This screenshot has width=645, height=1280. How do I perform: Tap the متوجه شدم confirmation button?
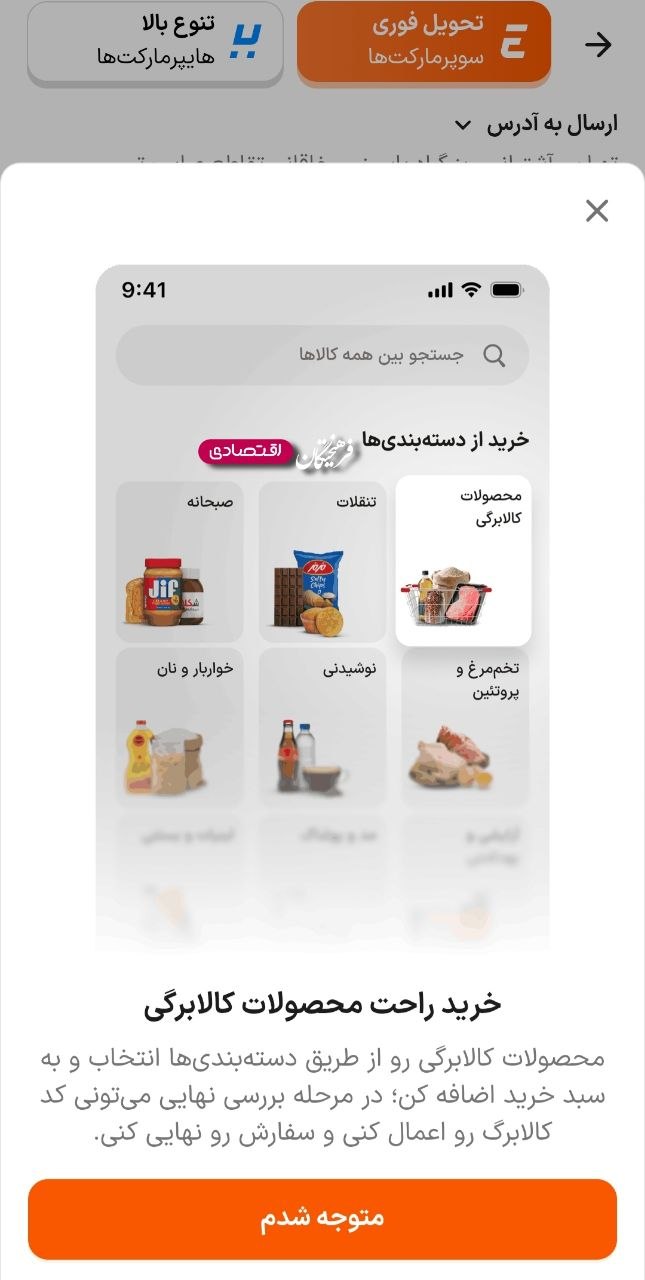tap(322, 1218)
